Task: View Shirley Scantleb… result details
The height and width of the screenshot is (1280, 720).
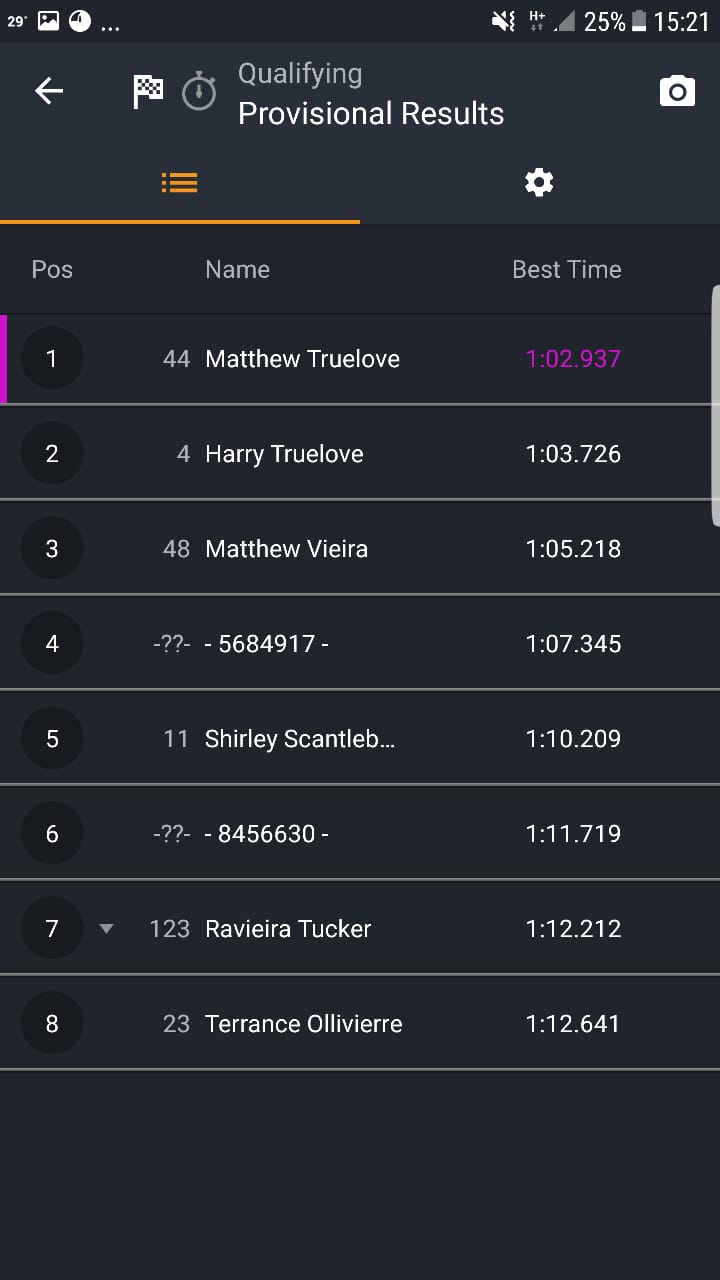Action: (x=360, y=739)
